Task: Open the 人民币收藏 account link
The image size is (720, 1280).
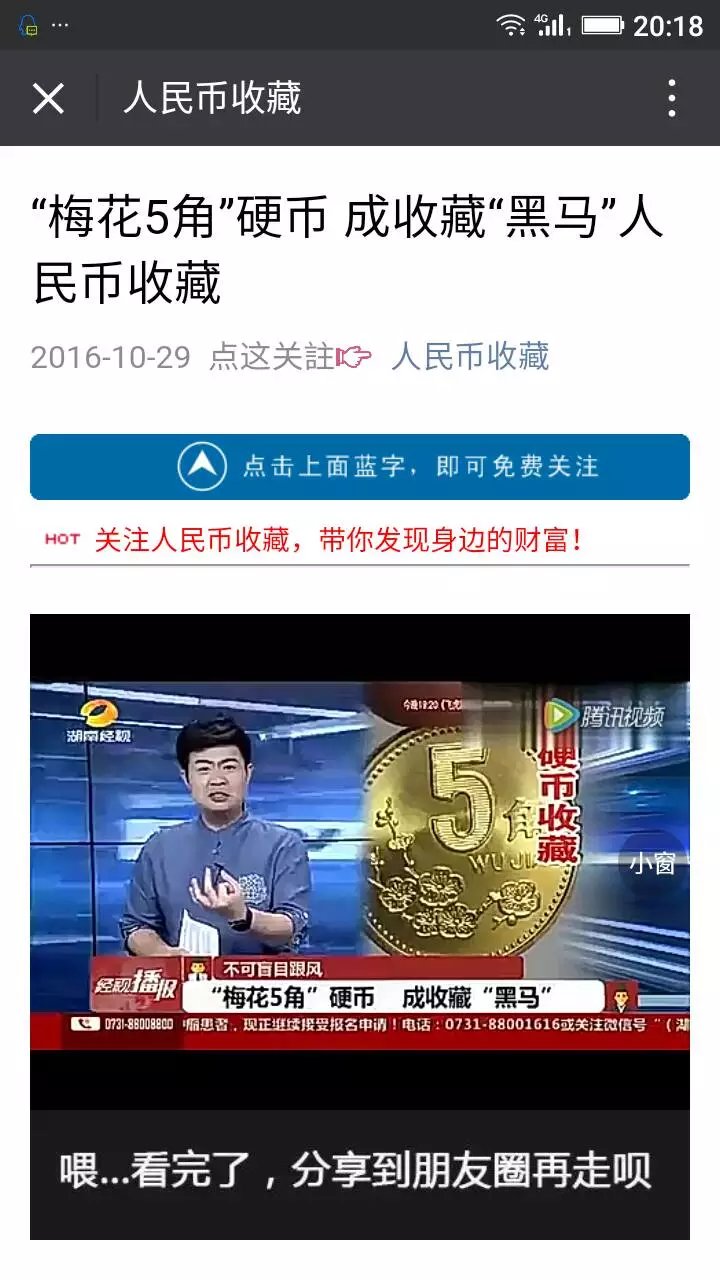Action: tap(470, 356)
